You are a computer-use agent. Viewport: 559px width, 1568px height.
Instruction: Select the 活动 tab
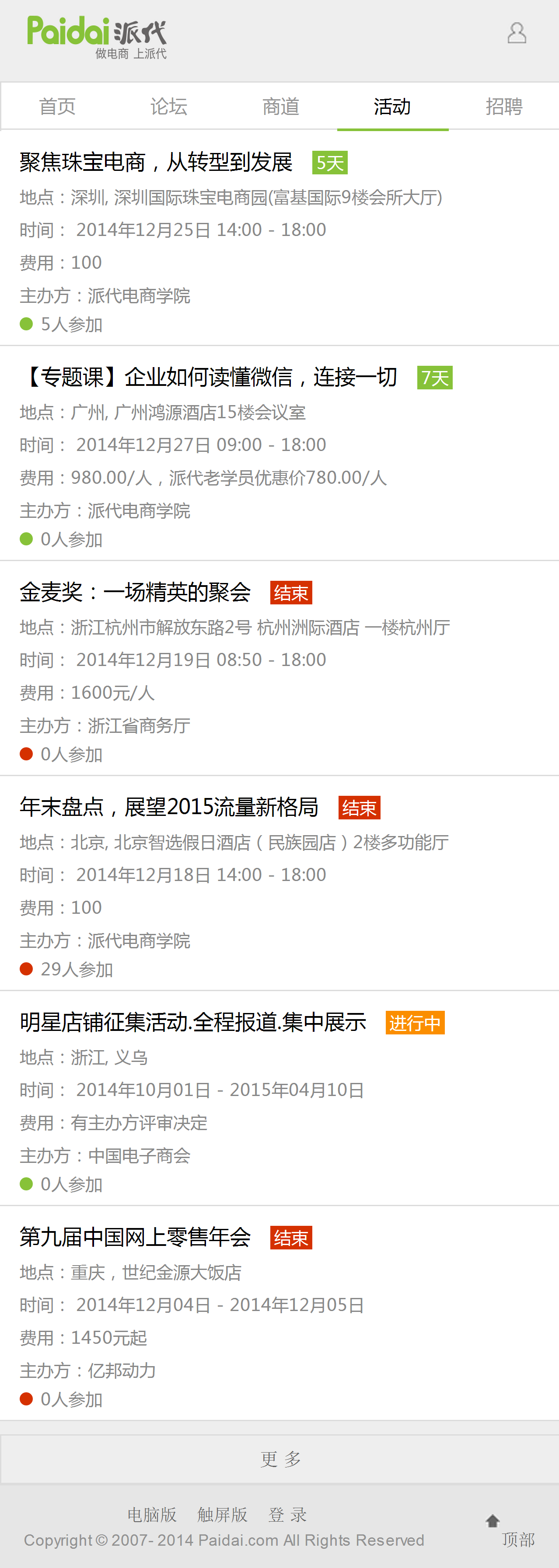392,107
